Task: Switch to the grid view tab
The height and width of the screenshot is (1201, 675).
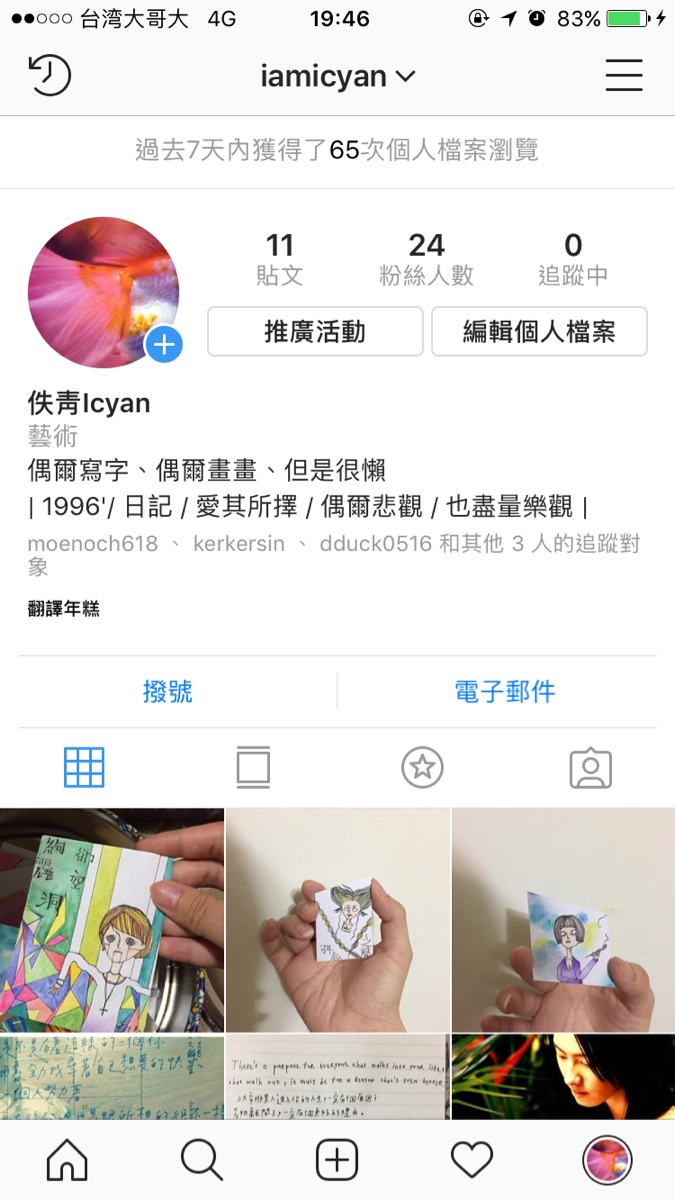Action: click(84, 768)
